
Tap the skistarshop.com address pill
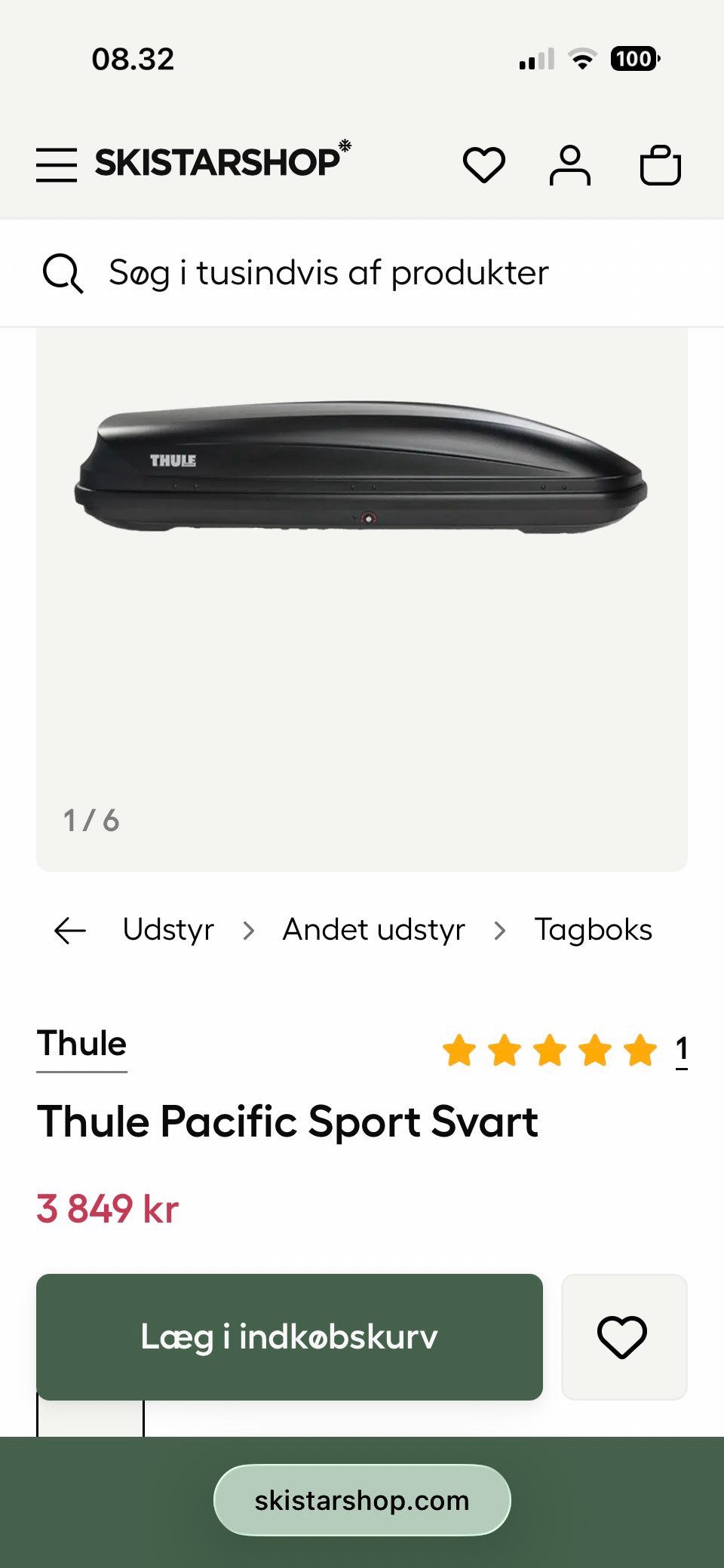click(362, 1500)
